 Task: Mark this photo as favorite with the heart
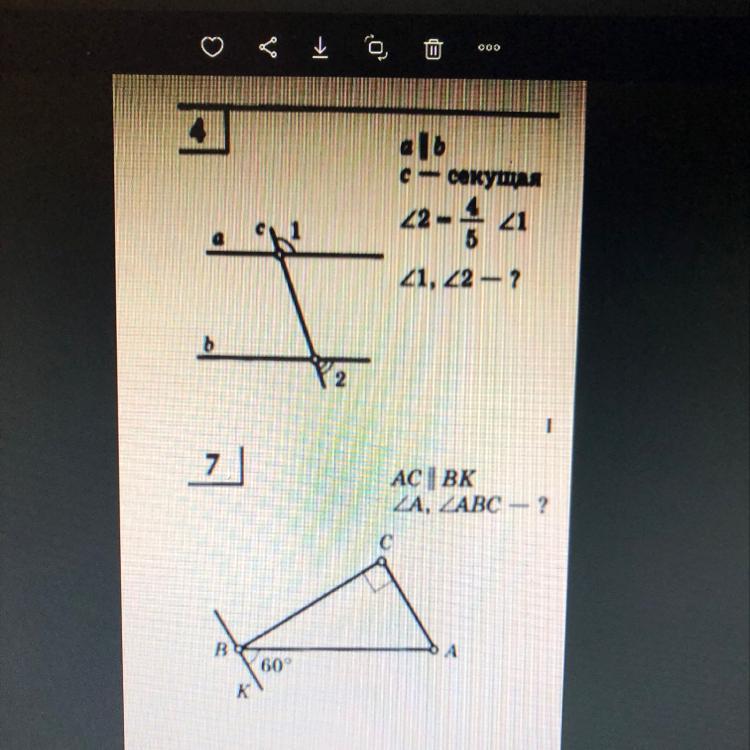click(212, 47)
